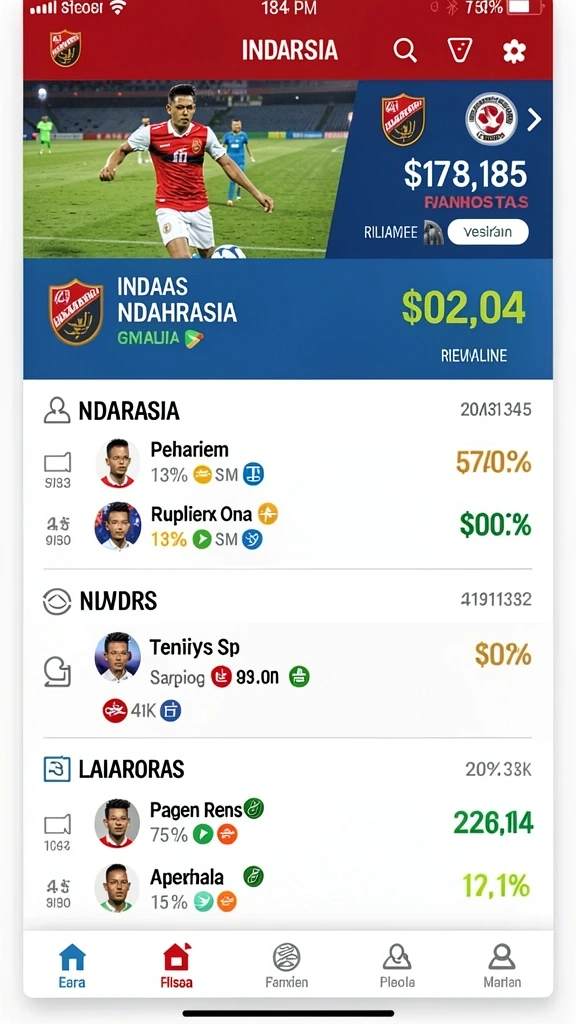View Aperhala's player details

click(x=288, y=887)
